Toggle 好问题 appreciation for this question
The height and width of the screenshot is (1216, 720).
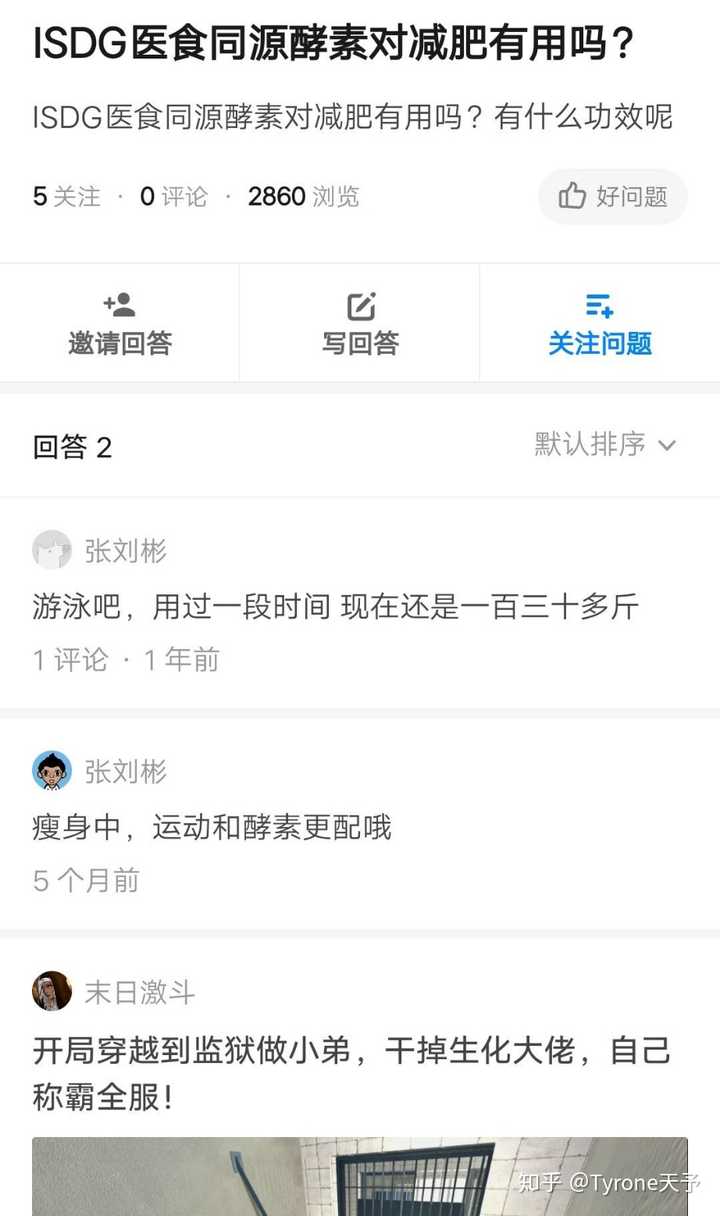tap(612, 196)
